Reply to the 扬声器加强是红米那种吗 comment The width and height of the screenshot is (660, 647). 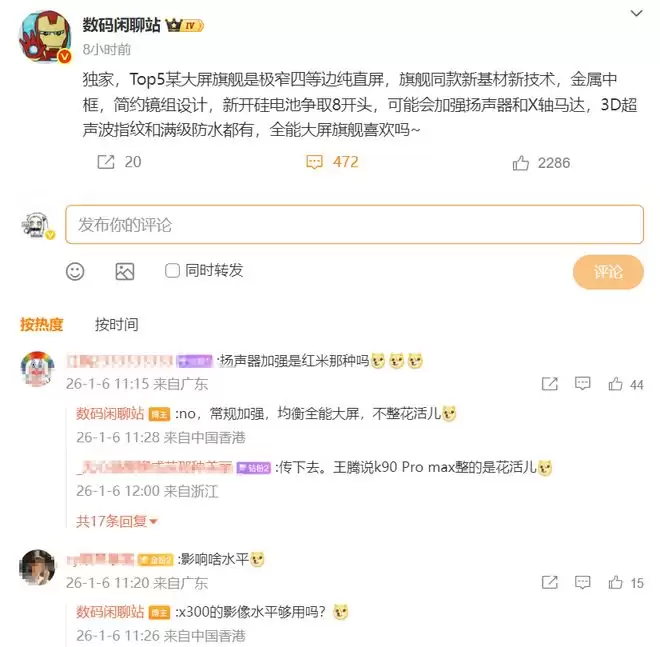click(583, 384)
